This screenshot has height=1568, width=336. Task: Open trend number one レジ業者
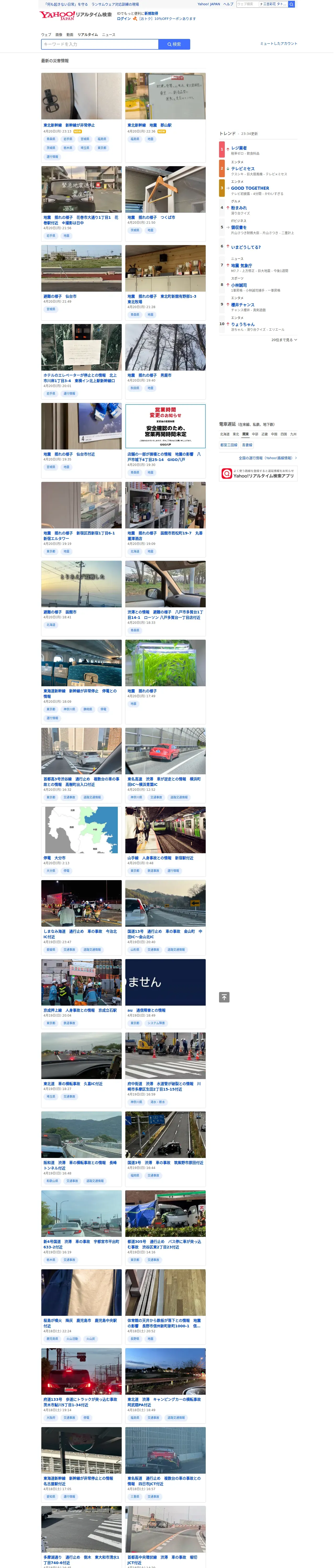[x=239, y=148]
